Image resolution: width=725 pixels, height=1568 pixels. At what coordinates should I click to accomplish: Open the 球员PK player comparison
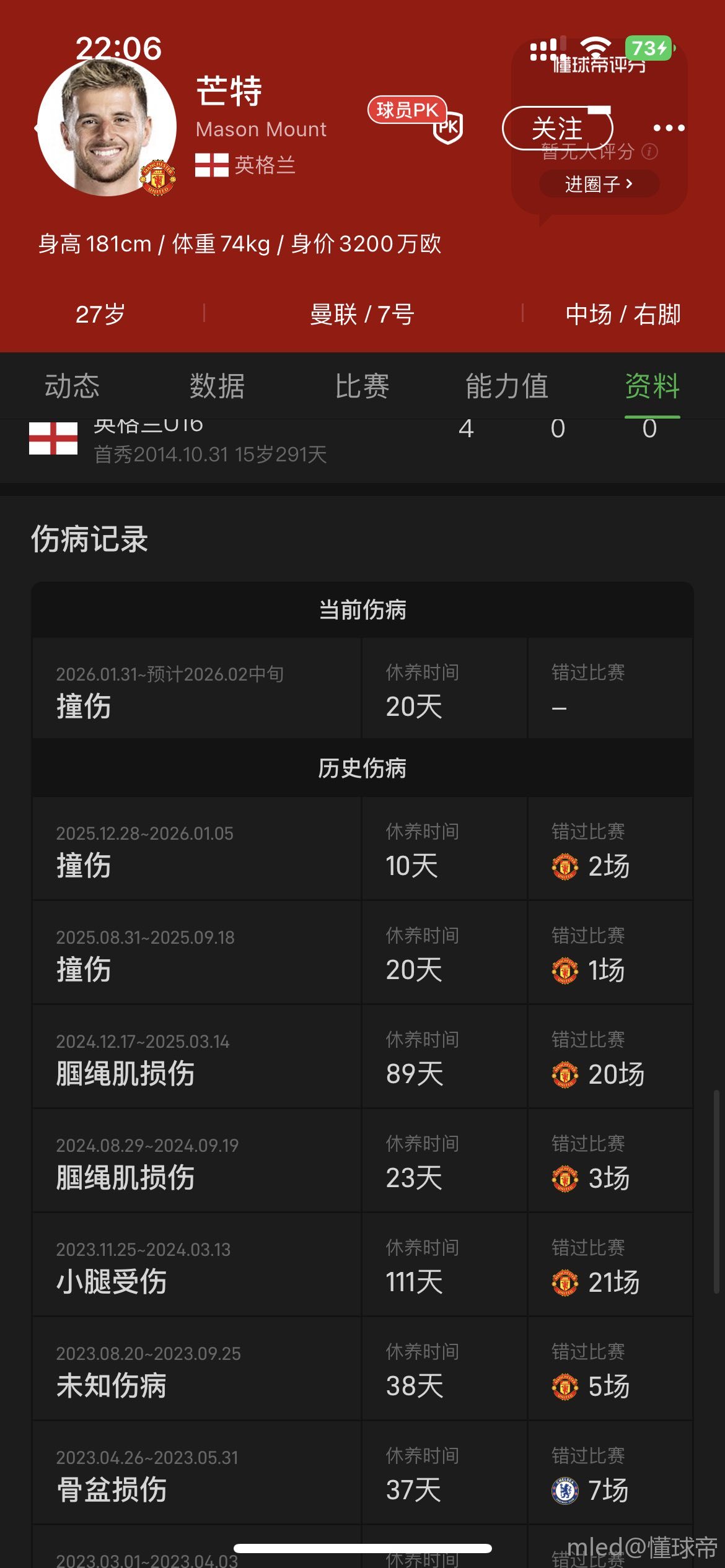click(415, 118)
